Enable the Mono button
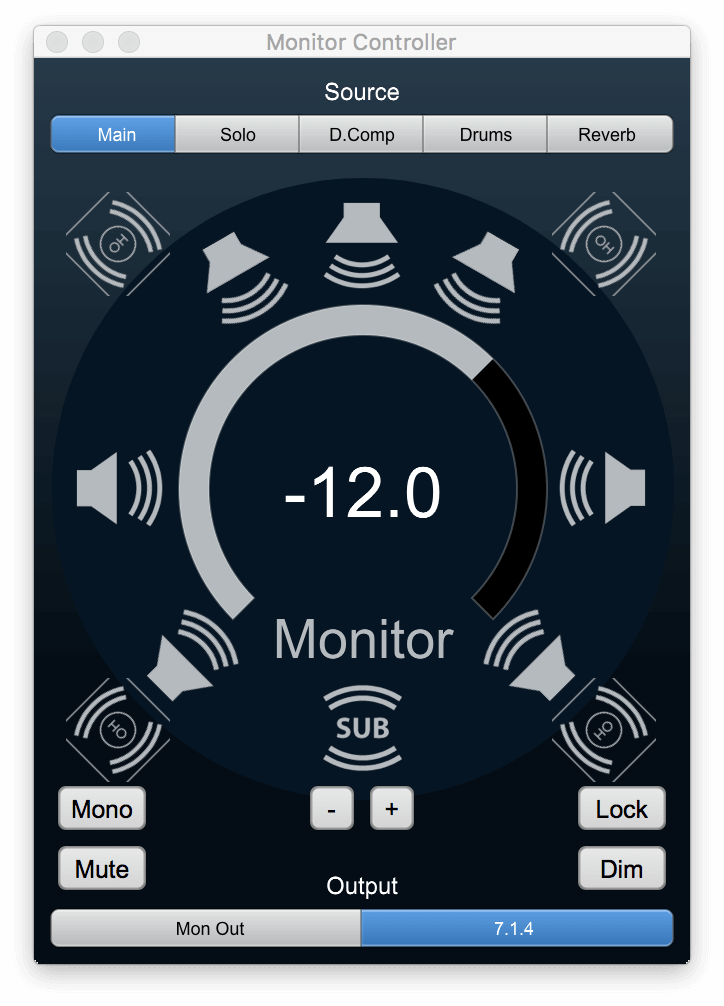Viewport: 724px width, 1006px height. point(102,809)
